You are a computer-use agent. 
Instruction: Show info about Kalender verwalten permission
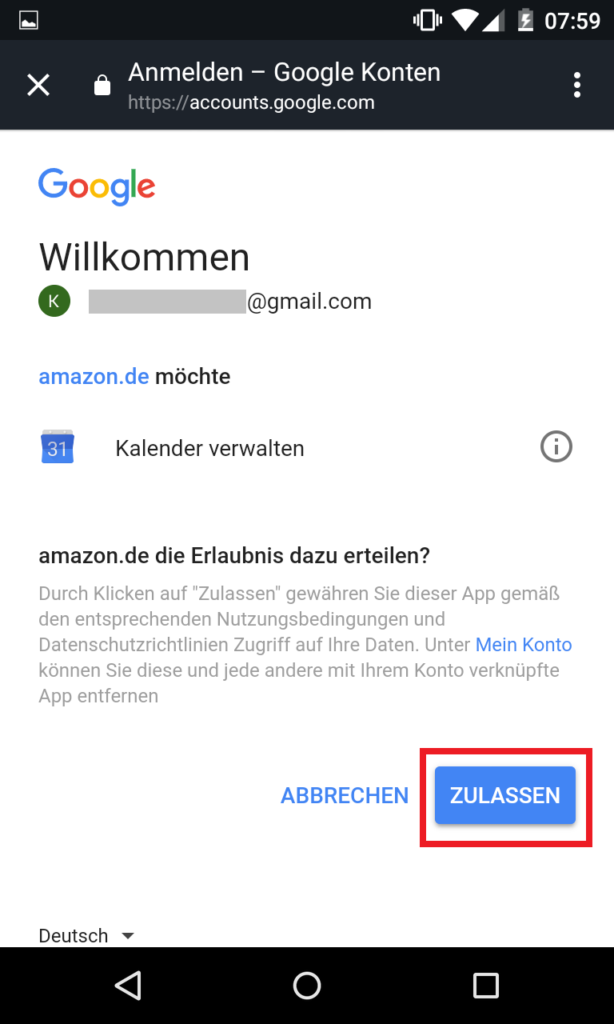click(556, 447)
